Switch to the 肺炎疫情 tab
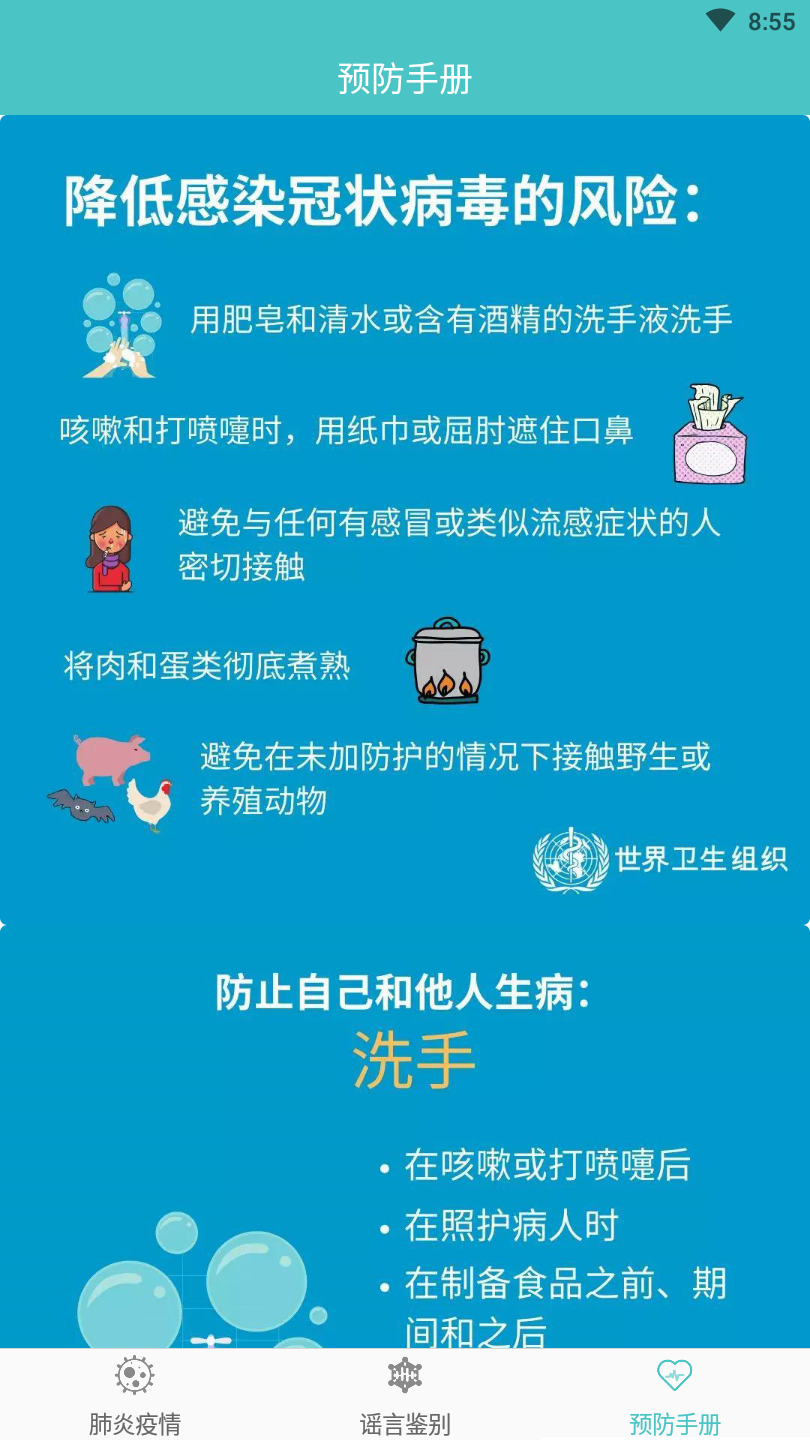The image size is (810, 1440). (135, 1395)
